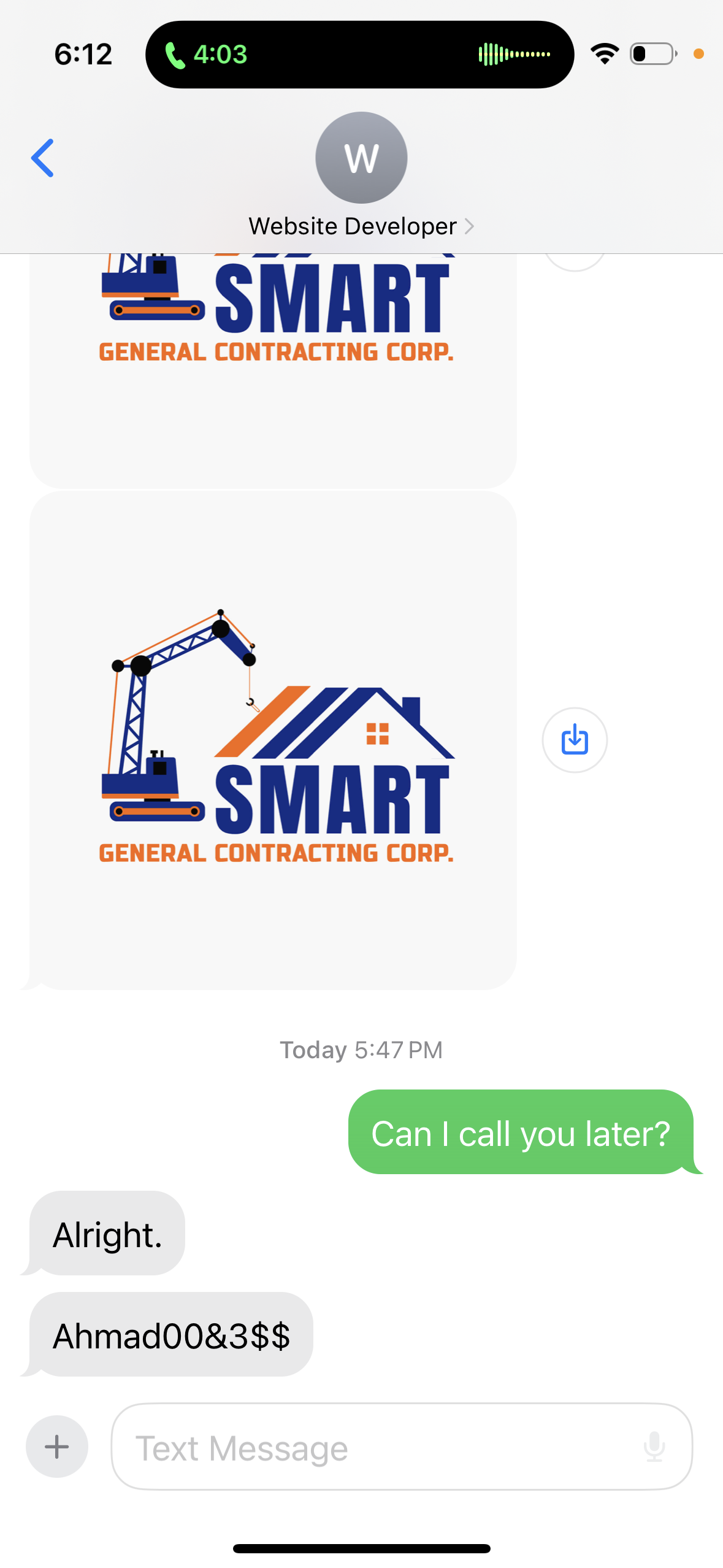Open the full Smart logo image attachment

tap(273, 740)
